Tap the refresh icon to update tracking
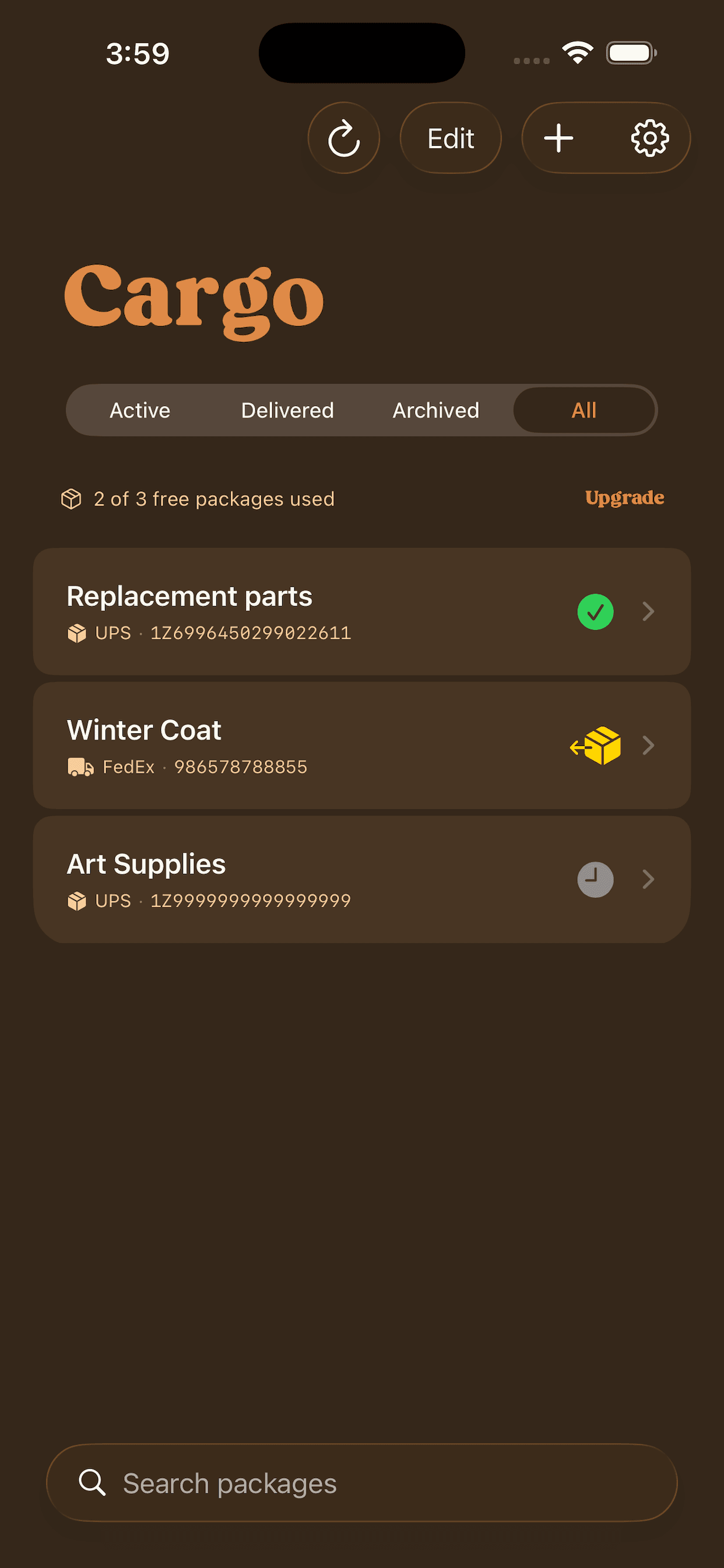This screenshot has height=1568, width=724. [345, 138]
